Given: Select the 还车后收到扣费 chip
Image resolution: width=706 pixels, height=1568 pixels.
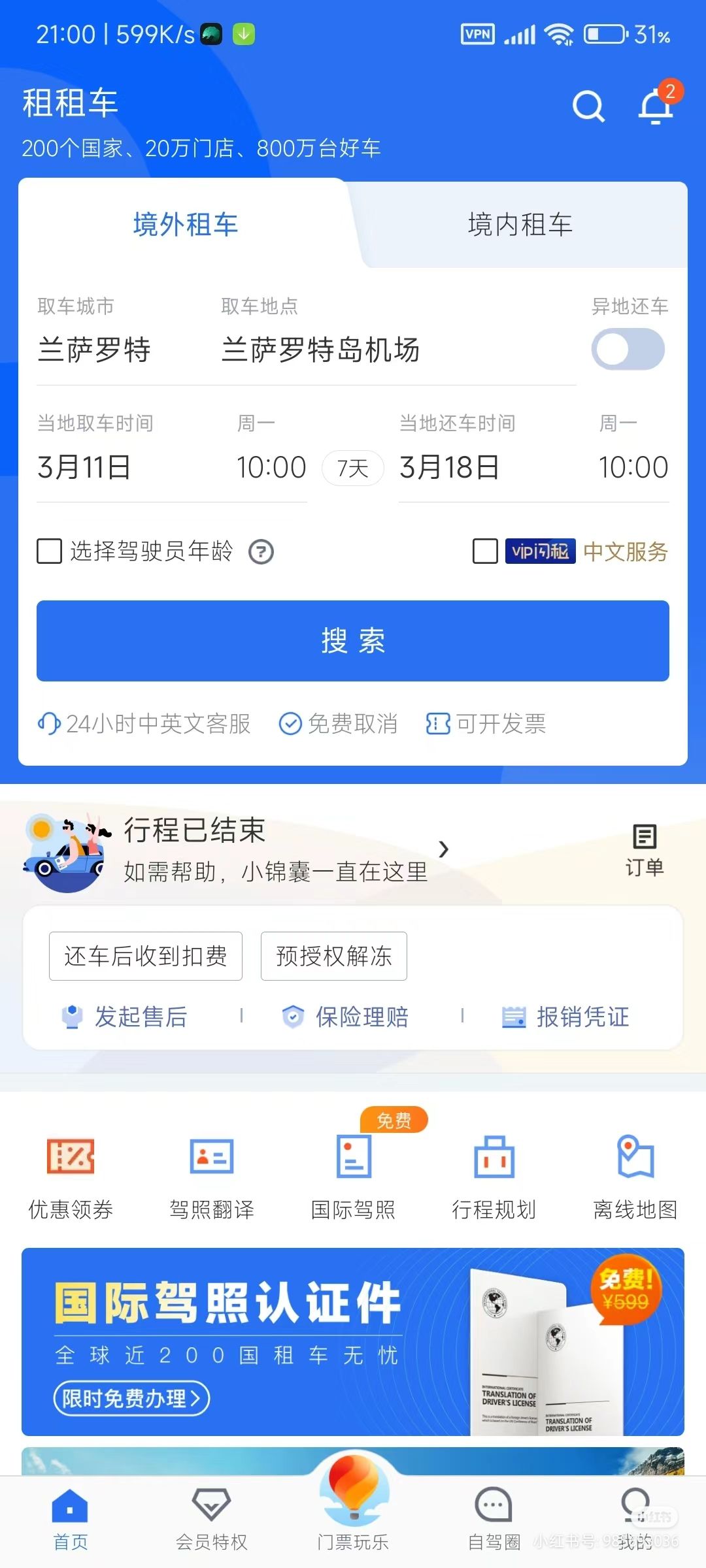Looking at the screenshot, I should click(146, 956).
